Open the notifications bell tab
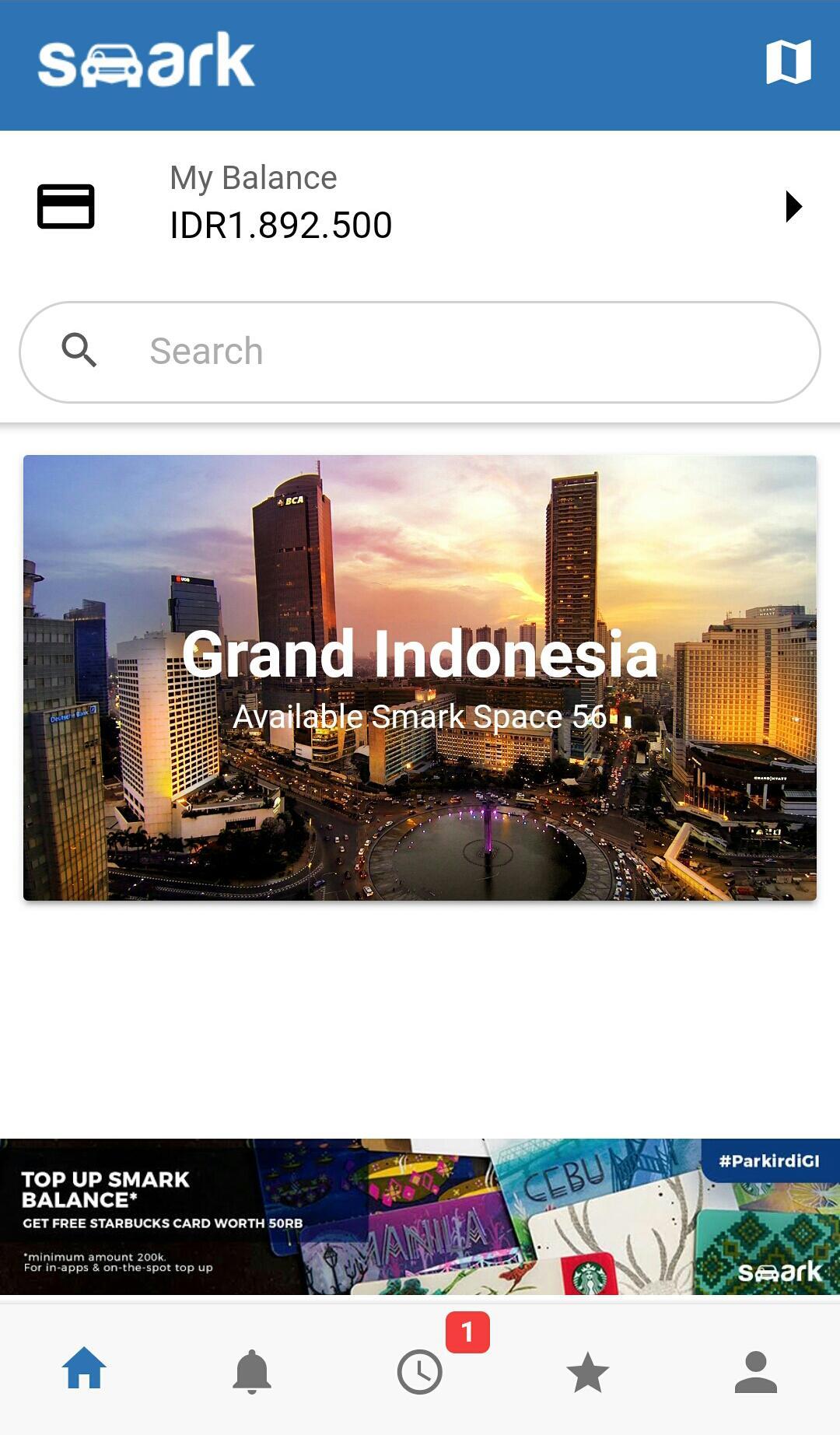Viewport: 840px width, 1435px height. [x=252, y=1370]
